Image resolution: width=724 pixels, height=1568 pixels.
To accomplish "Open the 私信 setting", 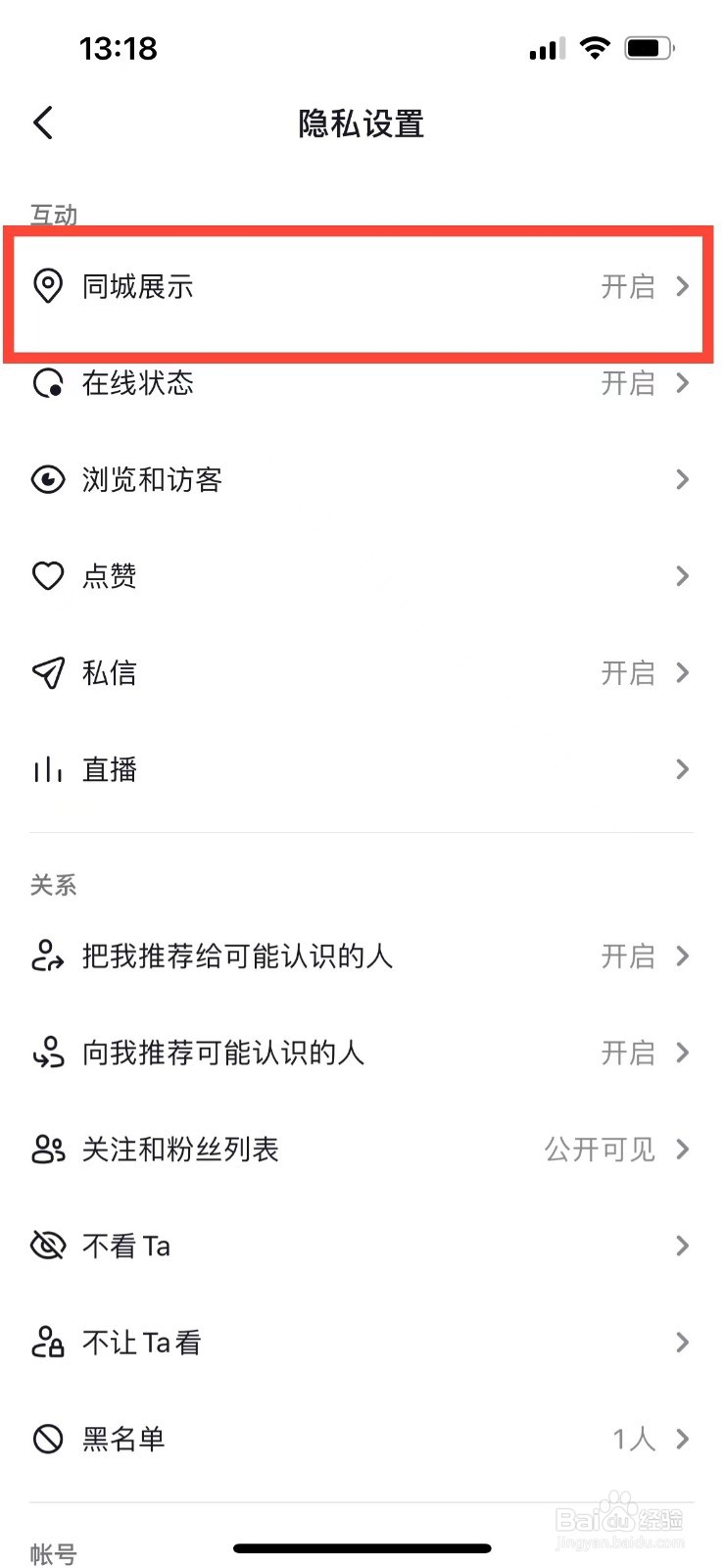I will pyautogui.click(x=362, y=673).
